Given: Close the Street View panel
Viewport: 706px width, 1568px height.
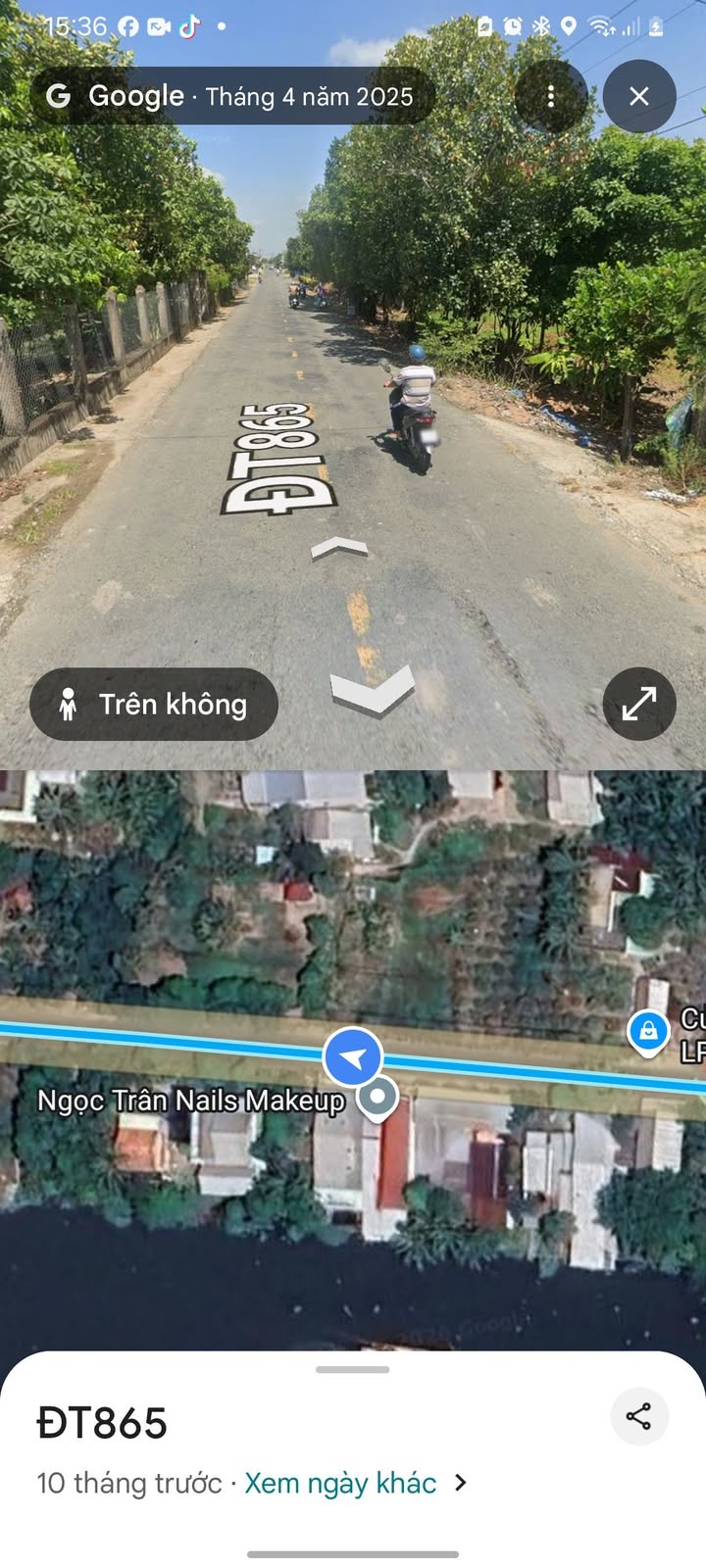Looking at the screenshot, I should pyautogui.click(x=639, y=96).
